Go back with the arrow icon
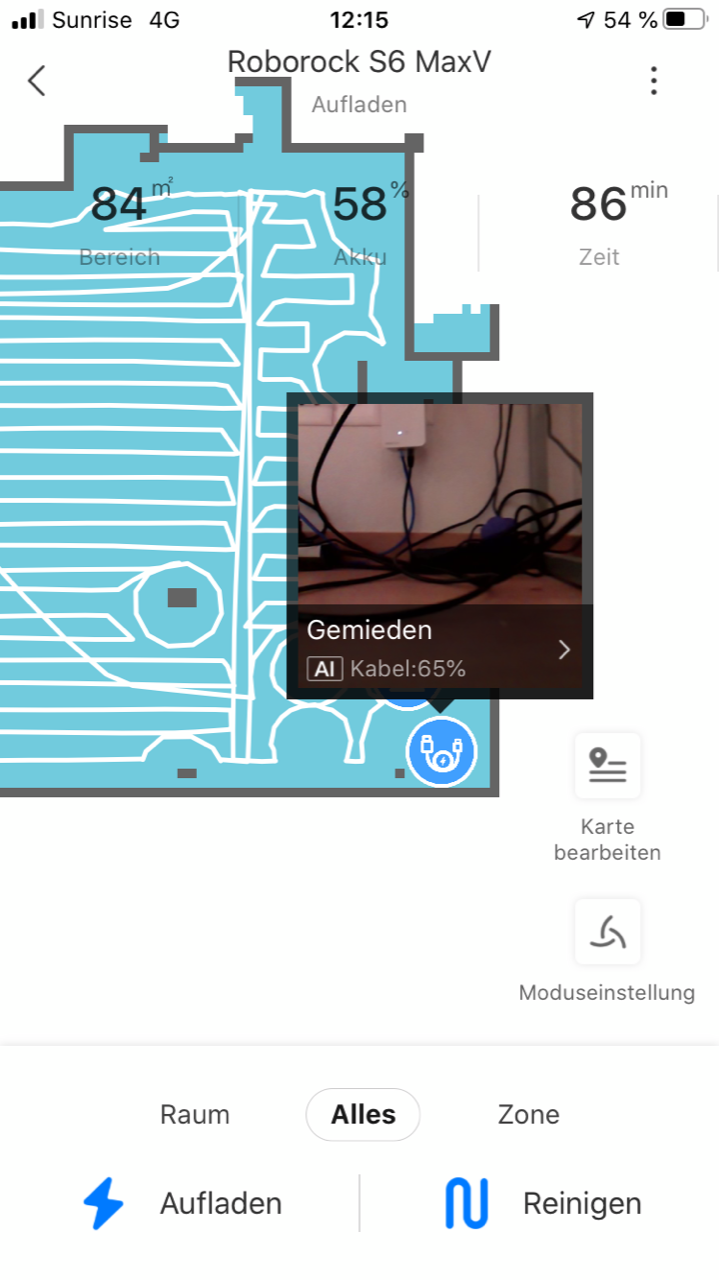This screenshot has width=719, height=1280. pos(37,81)
